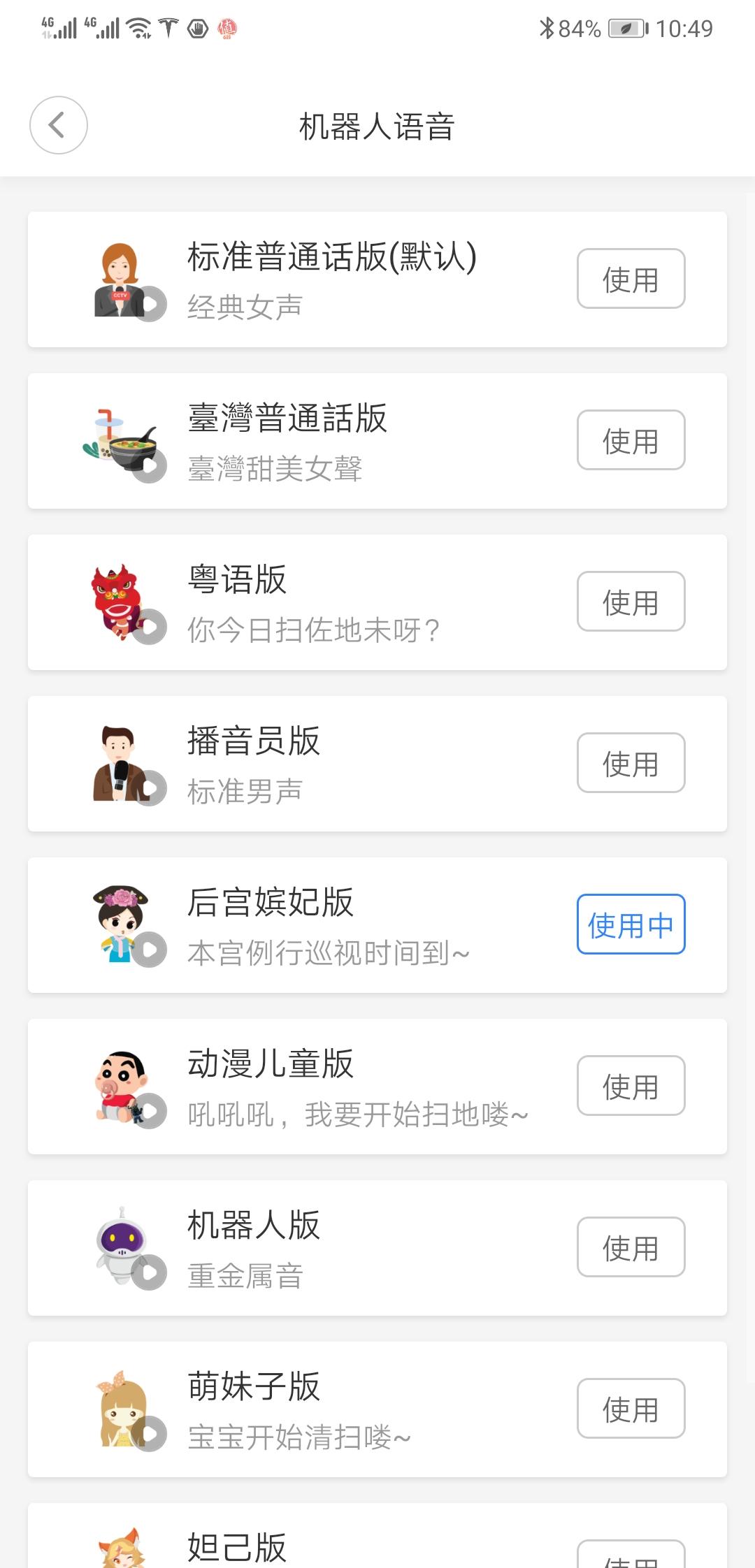
Task: Play preview of 标准普通话版 voice
Action: 150,305
